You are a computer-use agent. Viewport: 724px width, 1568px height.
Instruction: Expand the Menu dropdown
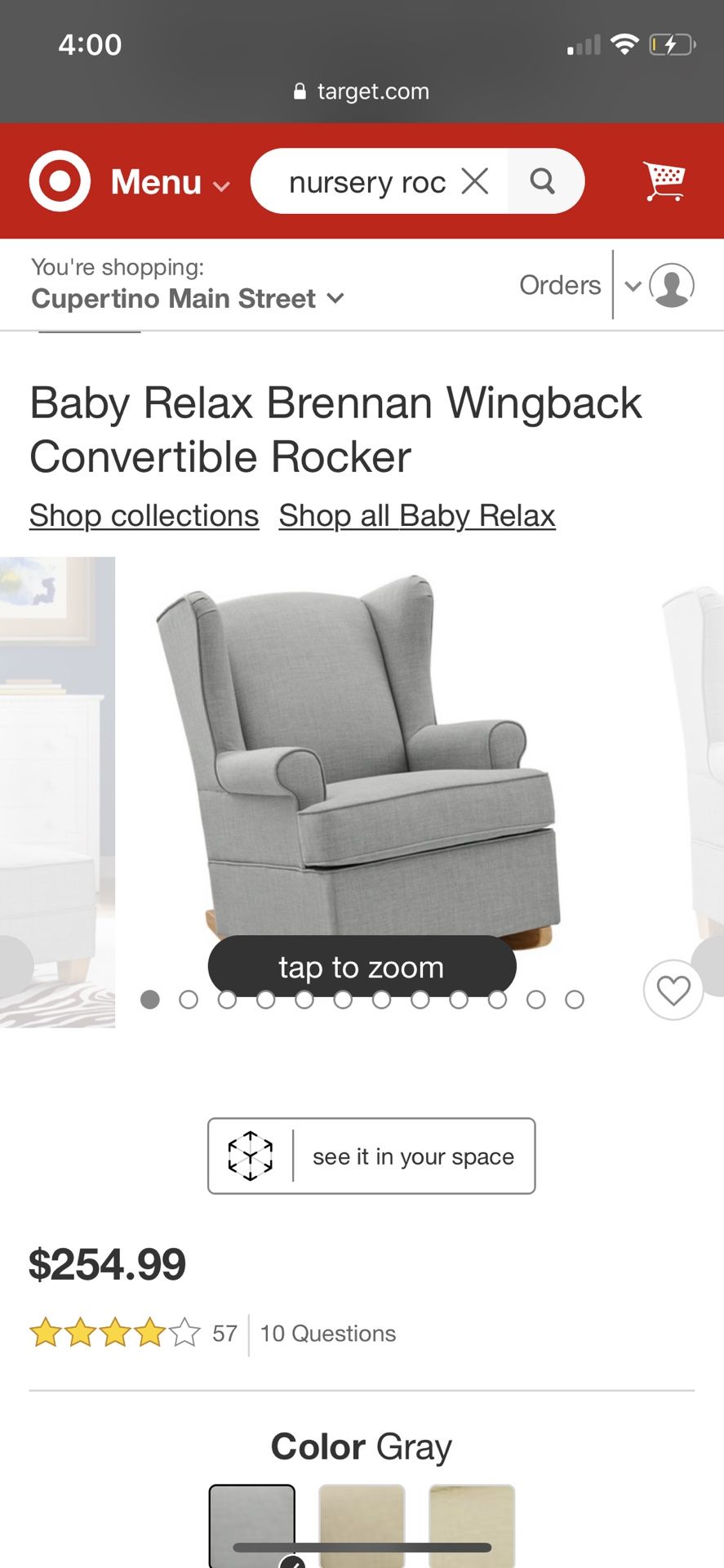(x=170, y=182)
